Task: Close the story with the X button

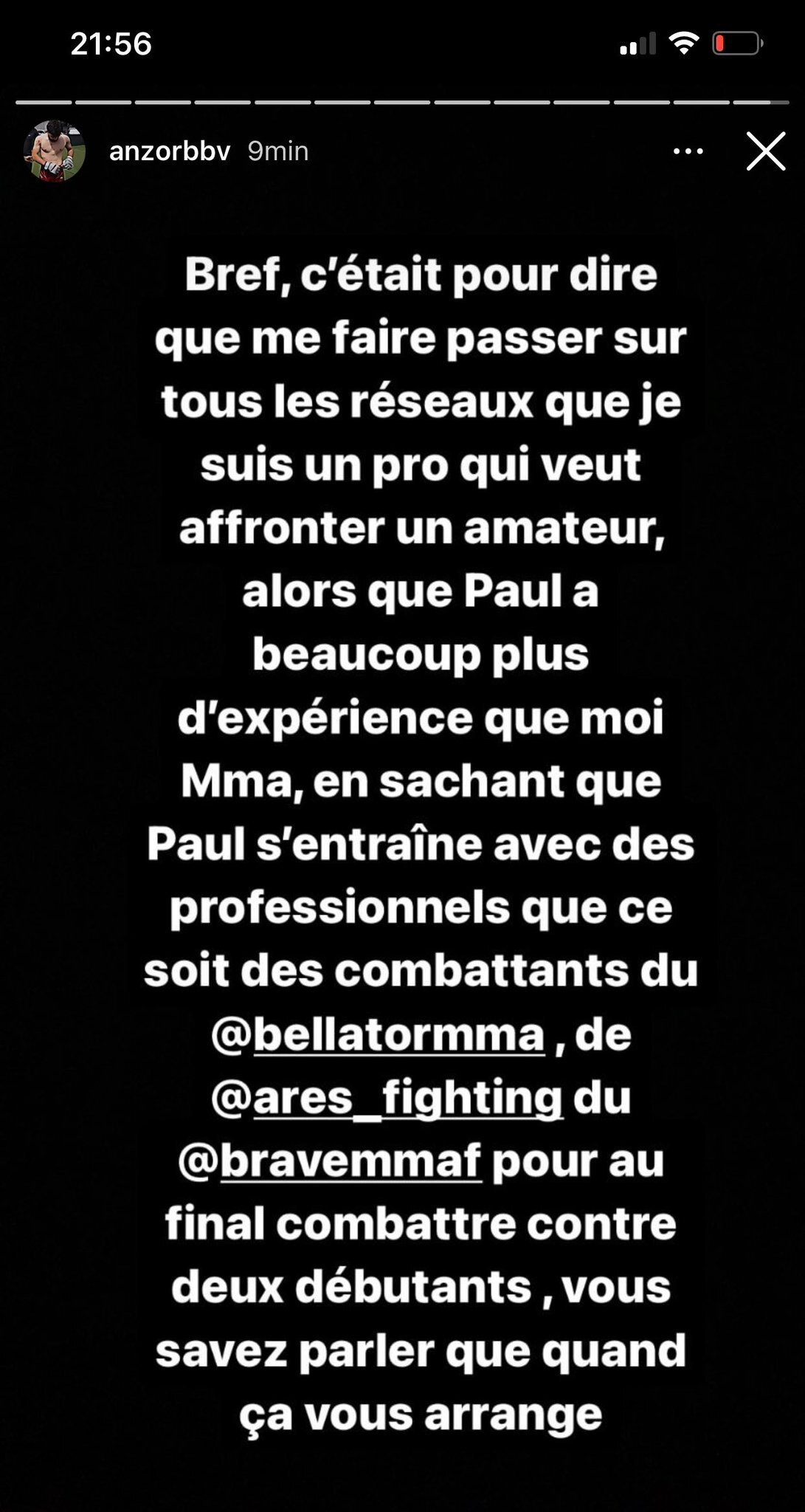Action: (x=765, y=151)
